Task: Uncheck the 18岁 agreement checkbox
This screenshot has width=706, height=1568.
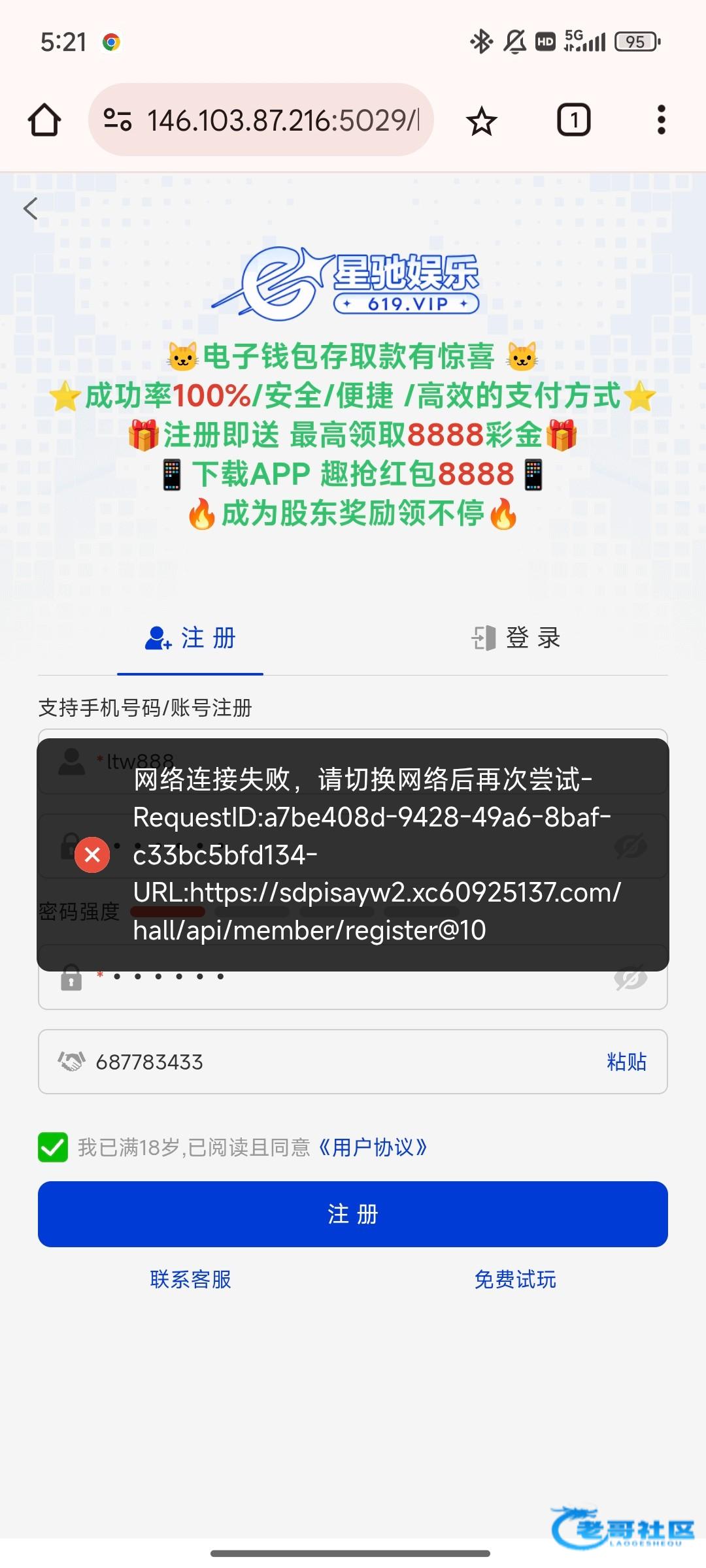Action: tap(53, 1147)
